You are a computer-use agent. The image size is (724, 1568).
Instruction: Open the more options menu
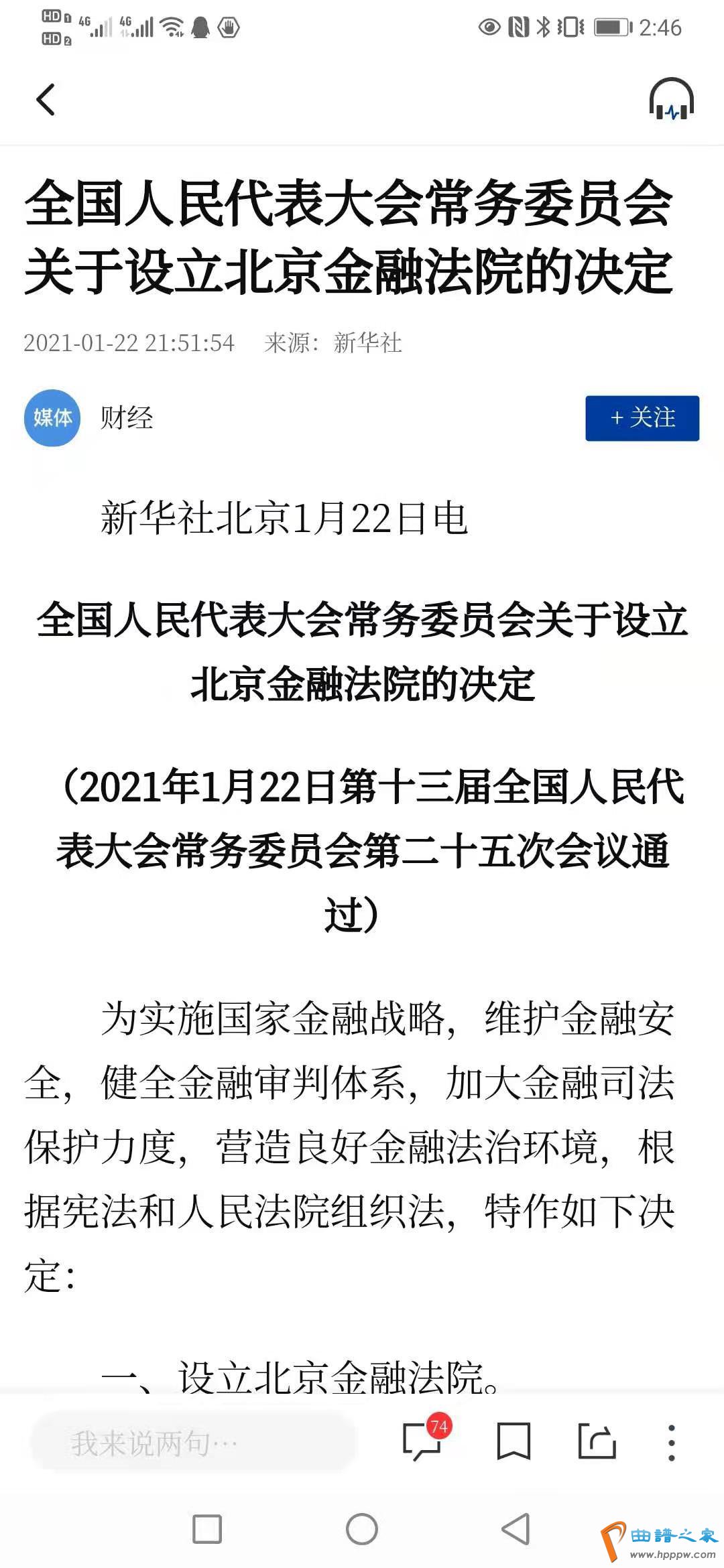pos(671,1441)
